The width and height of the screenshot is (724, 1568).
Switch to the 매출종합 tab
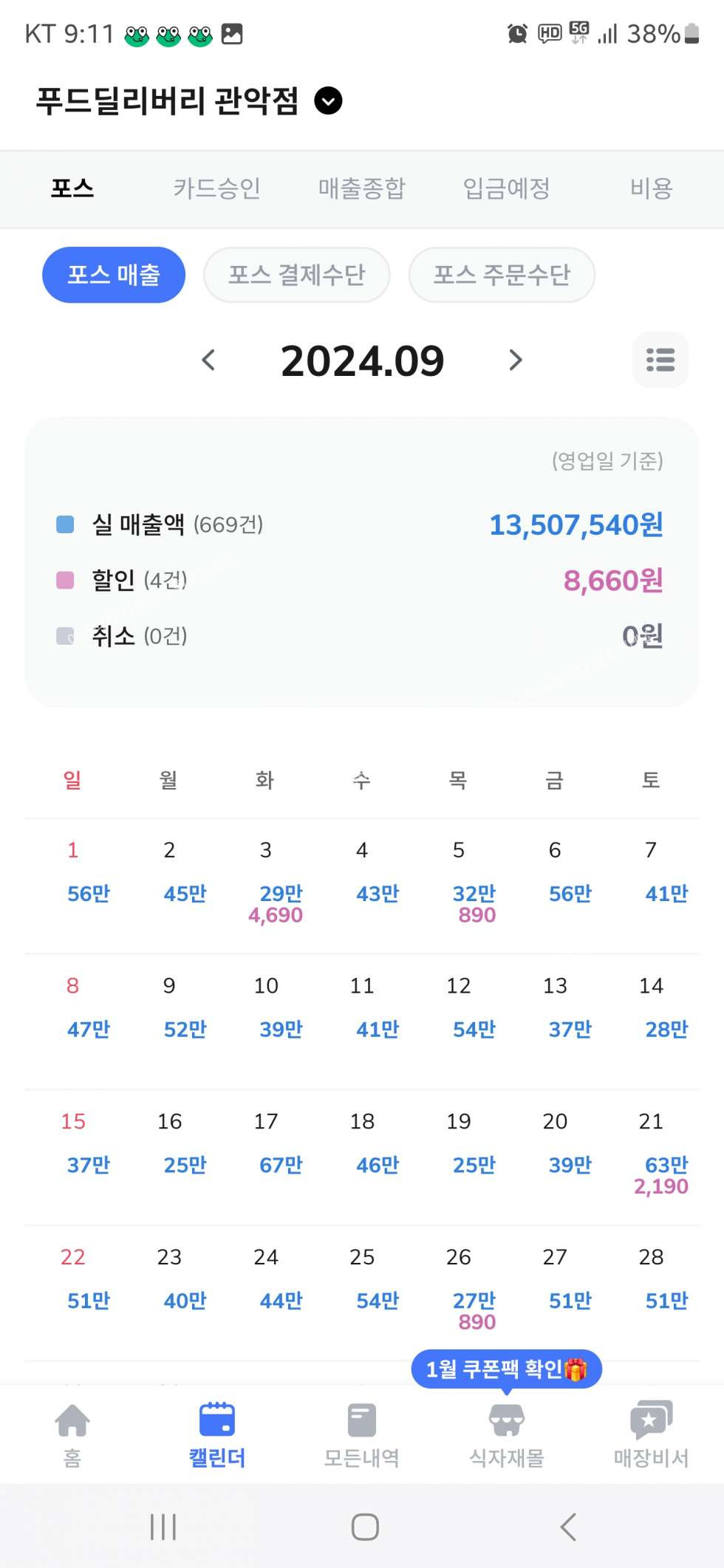[x=361, y=188]
